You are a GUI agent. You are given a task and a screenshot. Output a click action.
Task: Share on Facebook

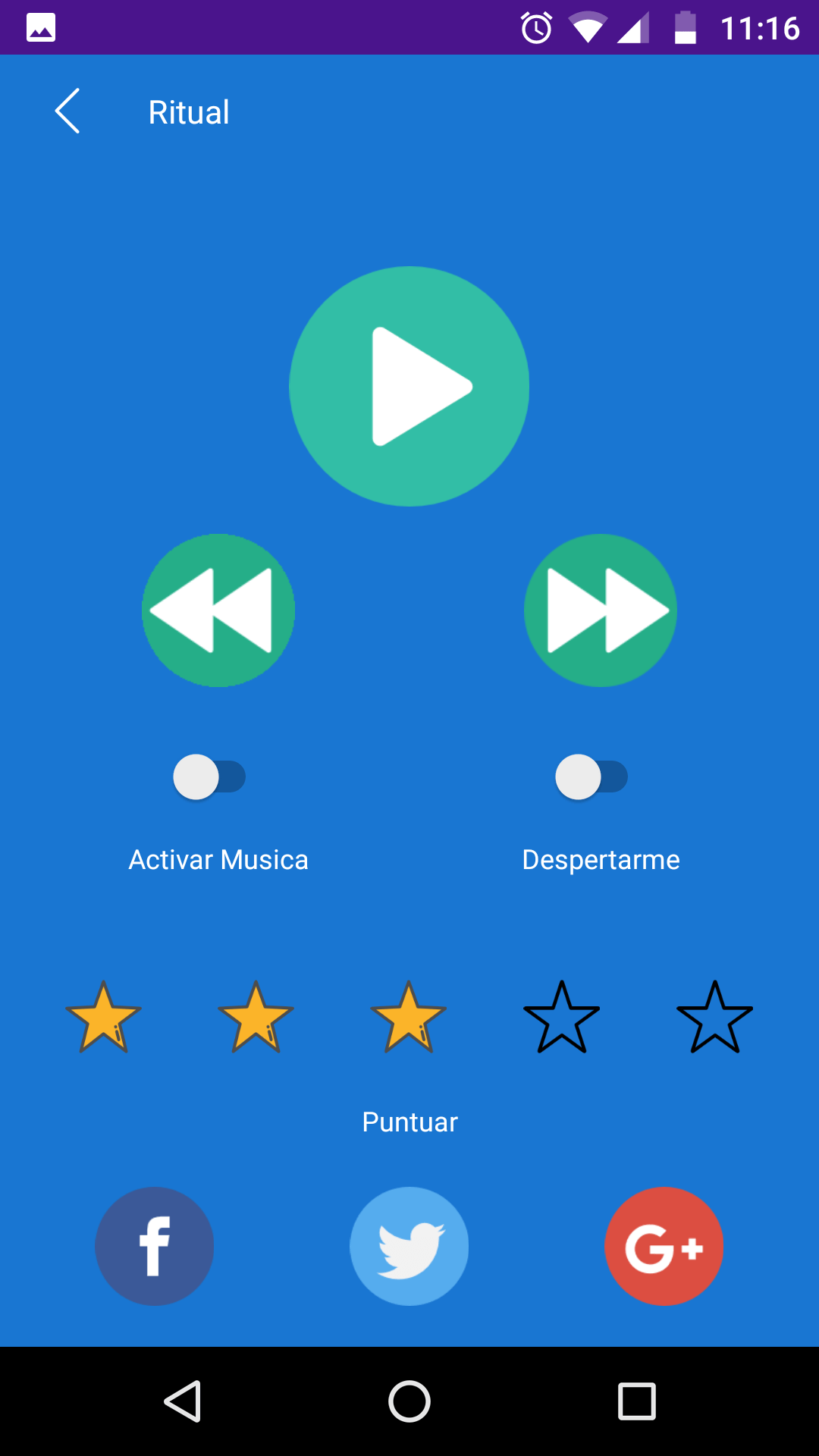[x=155, y=1246]
